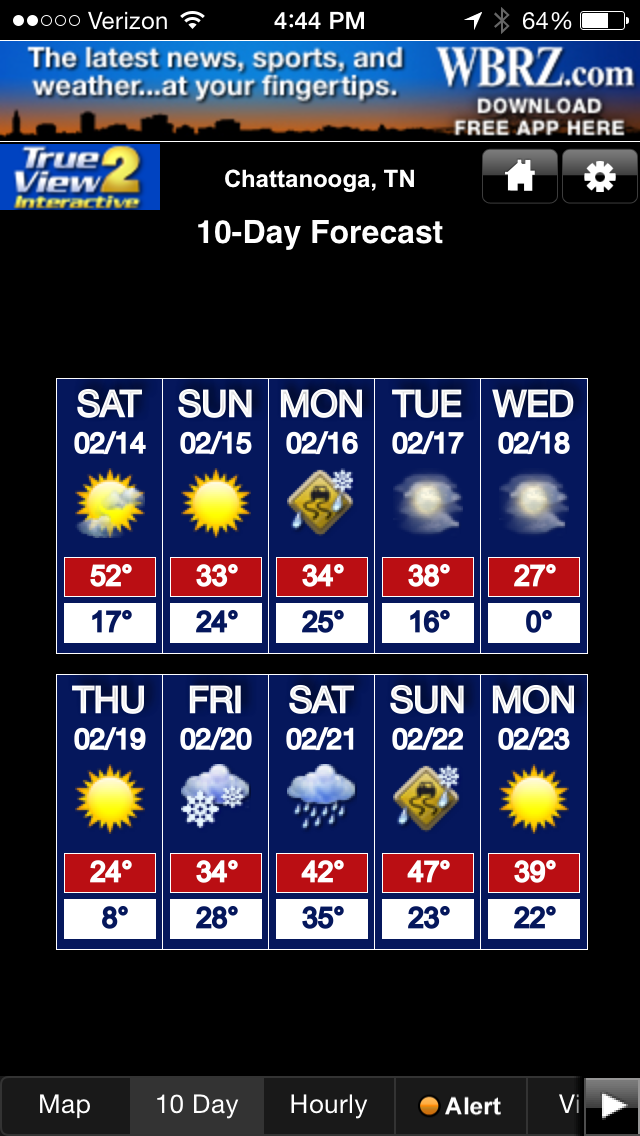This screenshot has height=1136, width=640.
Task: Select the 10 Day tab
Action: (x=197, y=1105)
